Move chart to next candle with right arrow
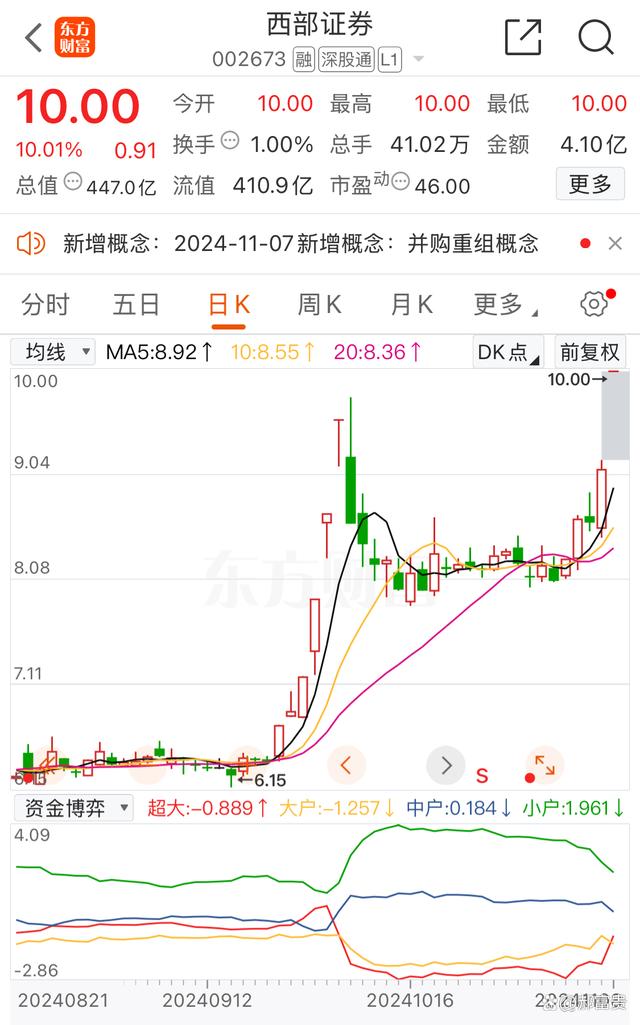 pos(446,765)
